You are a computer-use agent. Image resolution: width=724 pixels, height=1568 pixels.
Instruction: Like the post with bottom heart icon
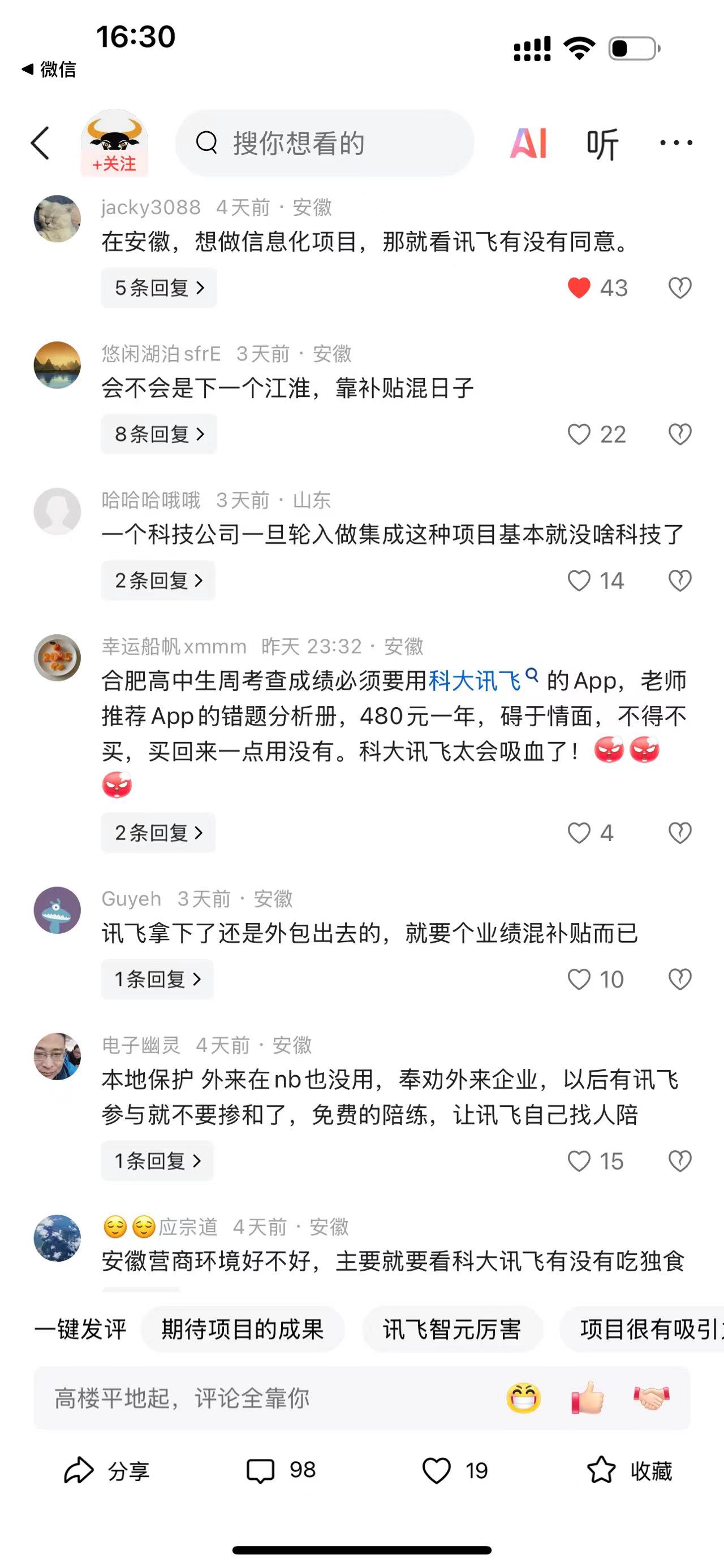437,1471
